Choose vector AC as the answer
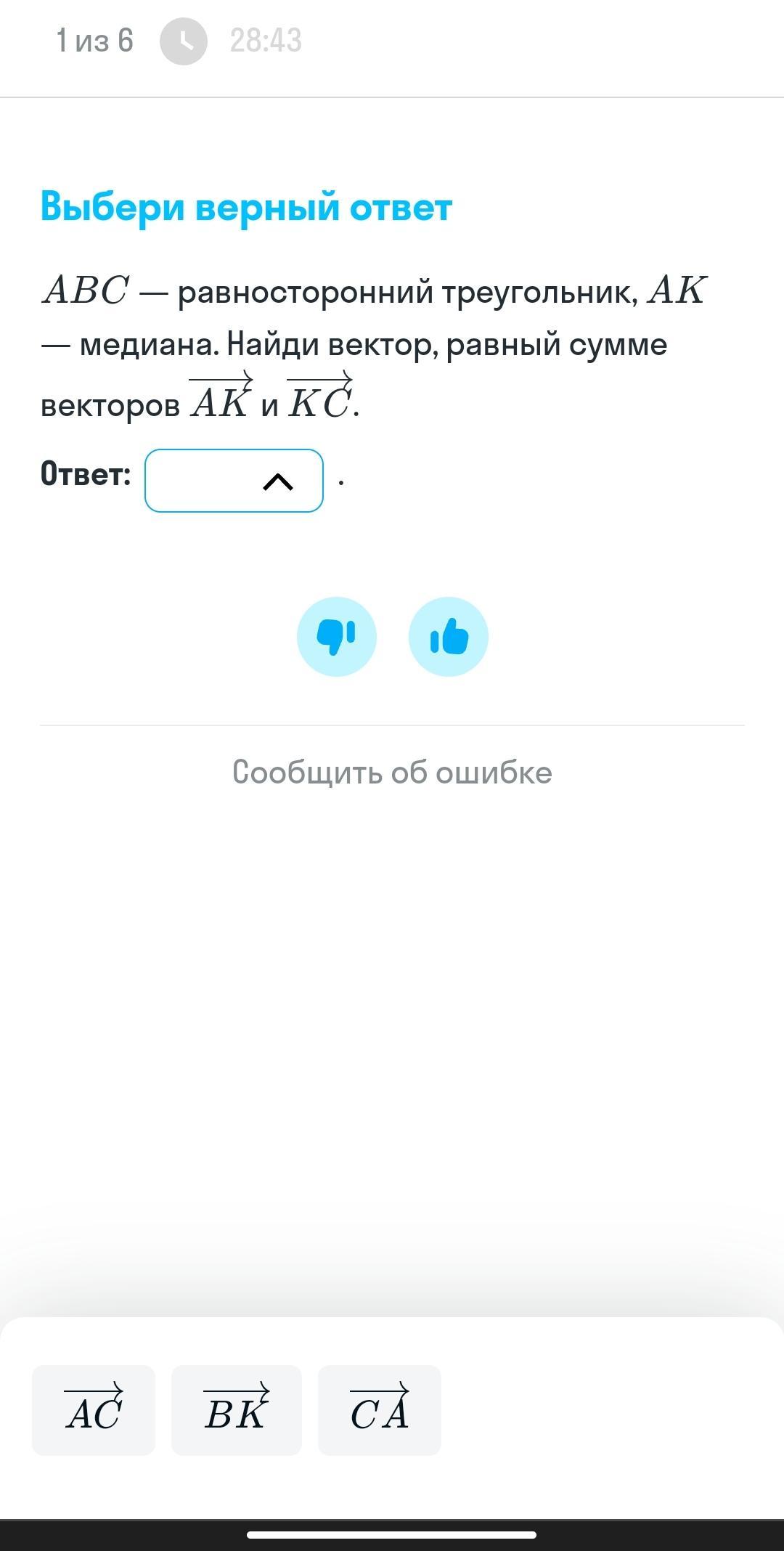 pos(94,1410)
